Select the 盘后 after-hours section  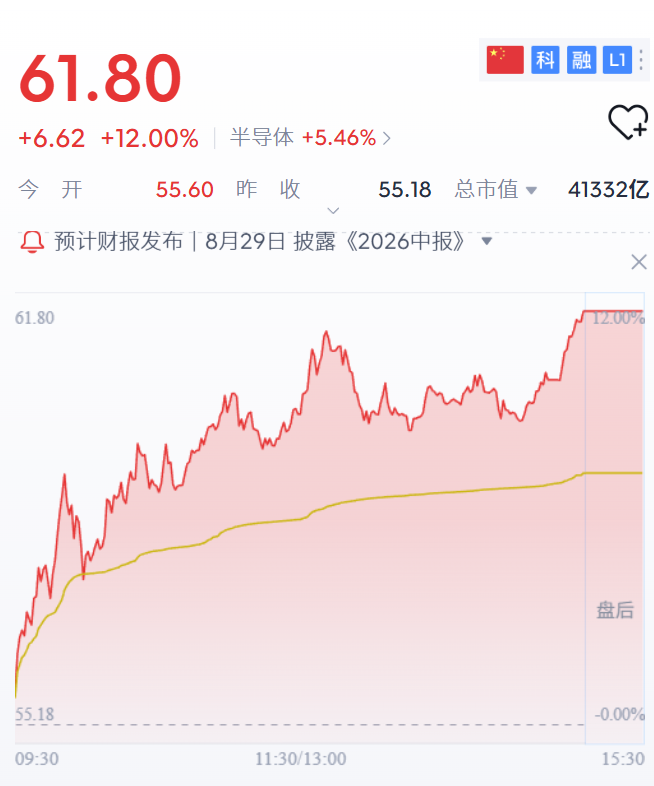click(615, 610)
